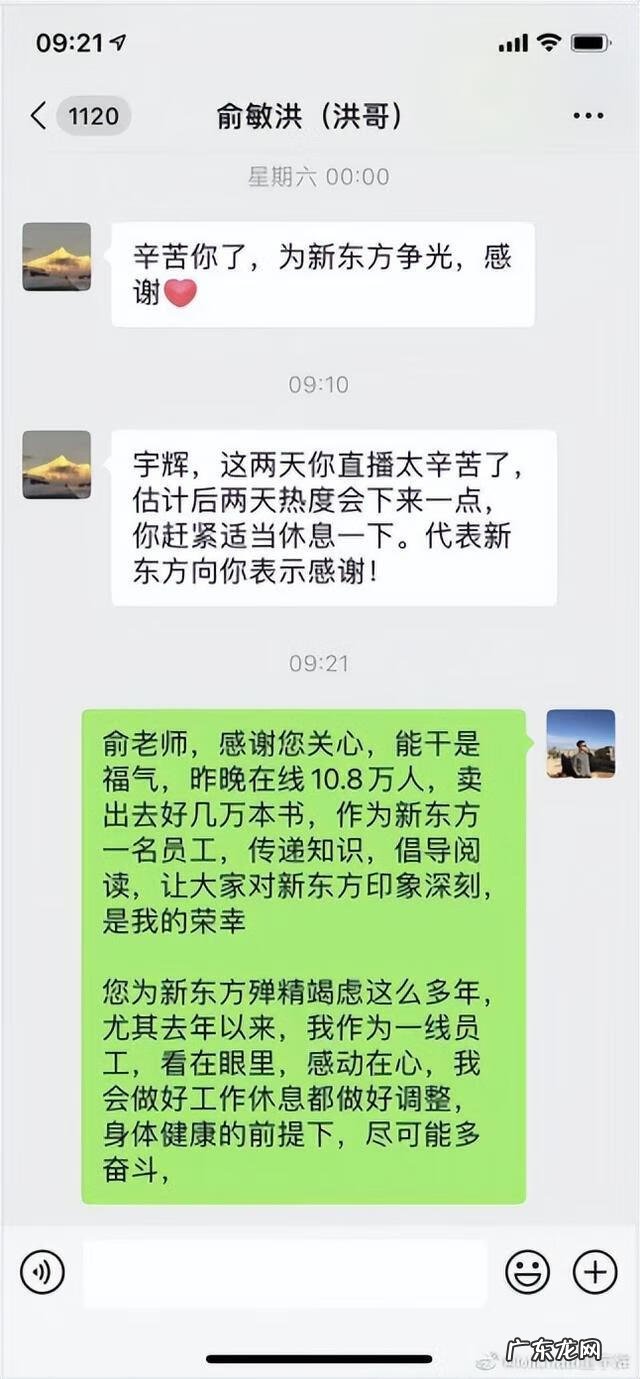Viewport: 640px width, 1379px height.
Task: Open the chat info overflow menu
Action: [588, 116]
